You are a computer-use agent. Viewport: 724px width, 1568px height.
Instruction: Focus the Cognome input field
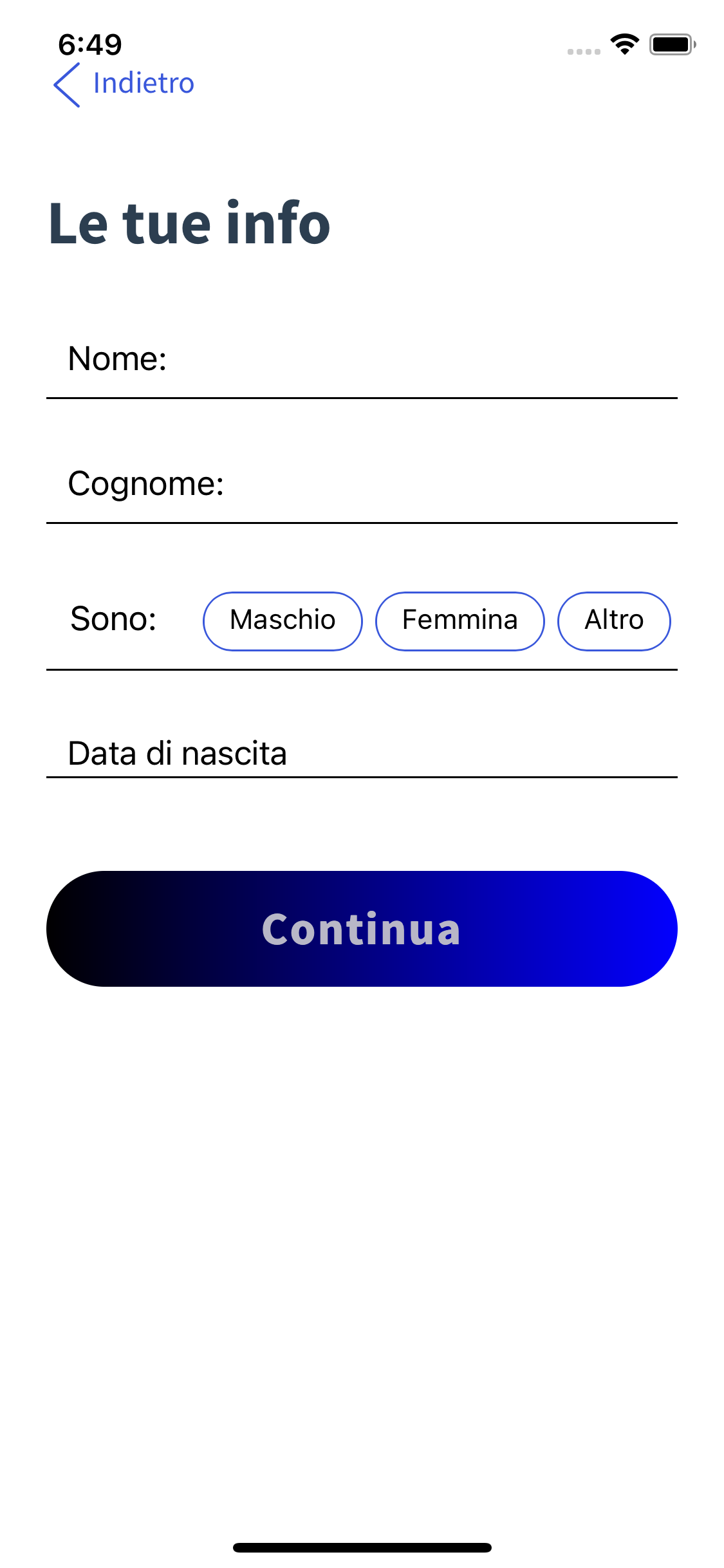coord(362,484)
